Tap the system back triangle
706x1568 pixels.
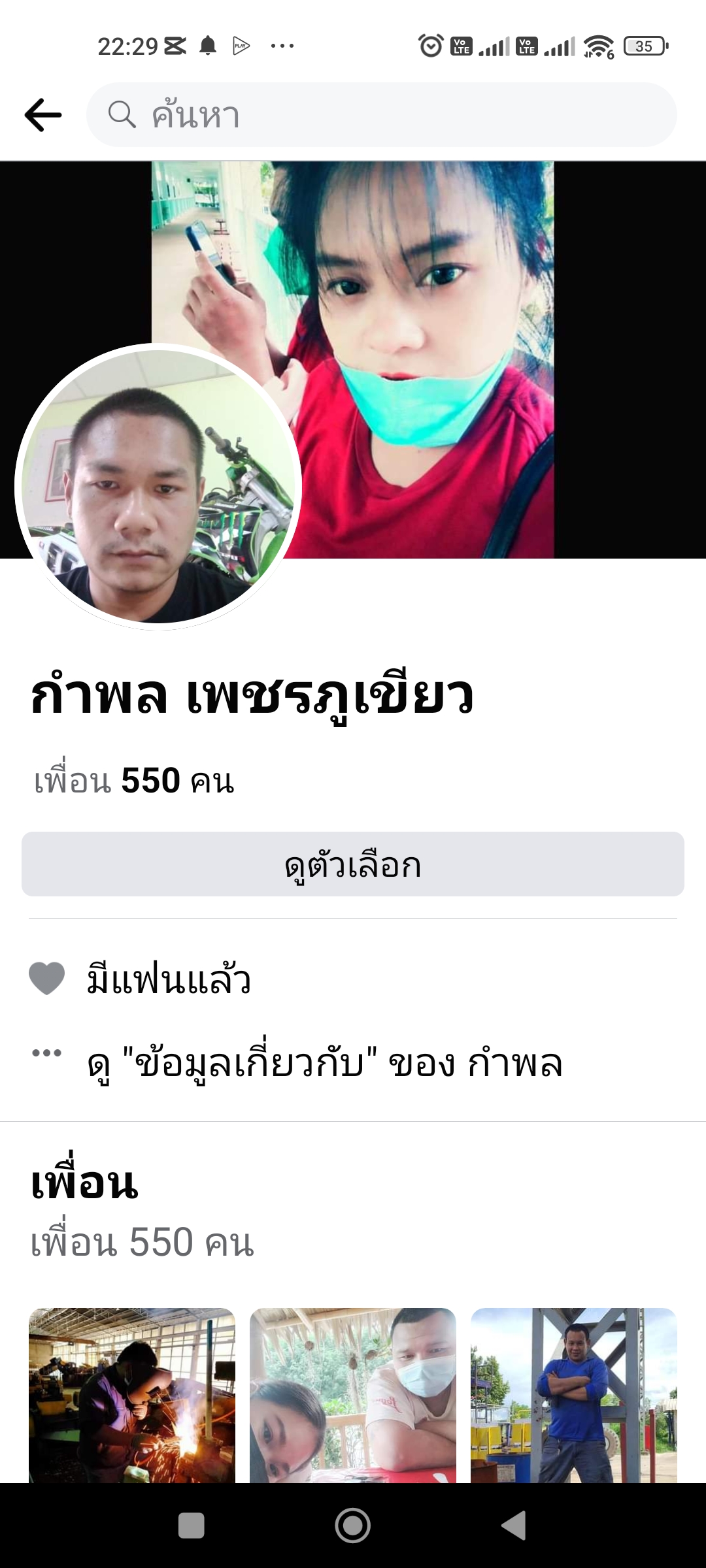pos(514,1526)
